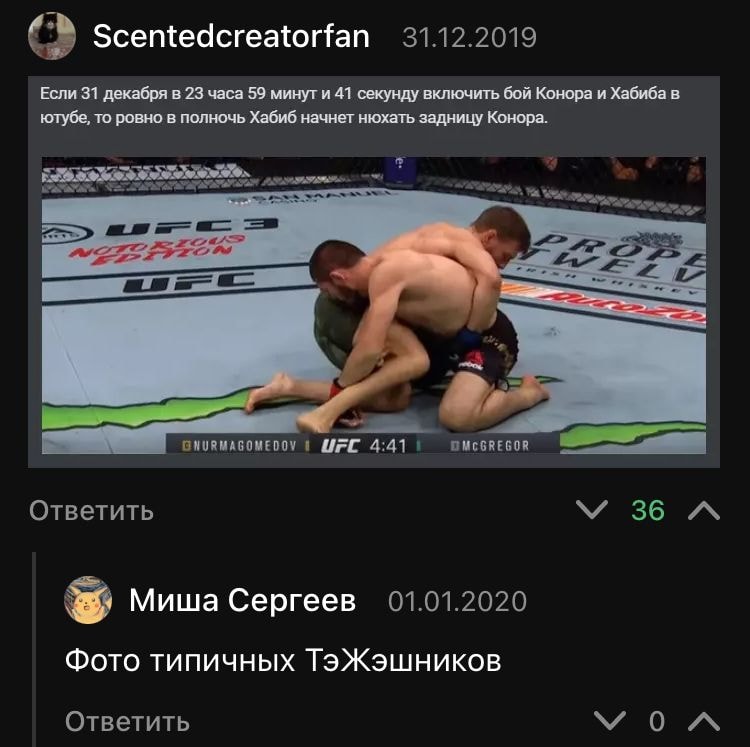Reply to Миша Сергеев's comment

point(127,721)
